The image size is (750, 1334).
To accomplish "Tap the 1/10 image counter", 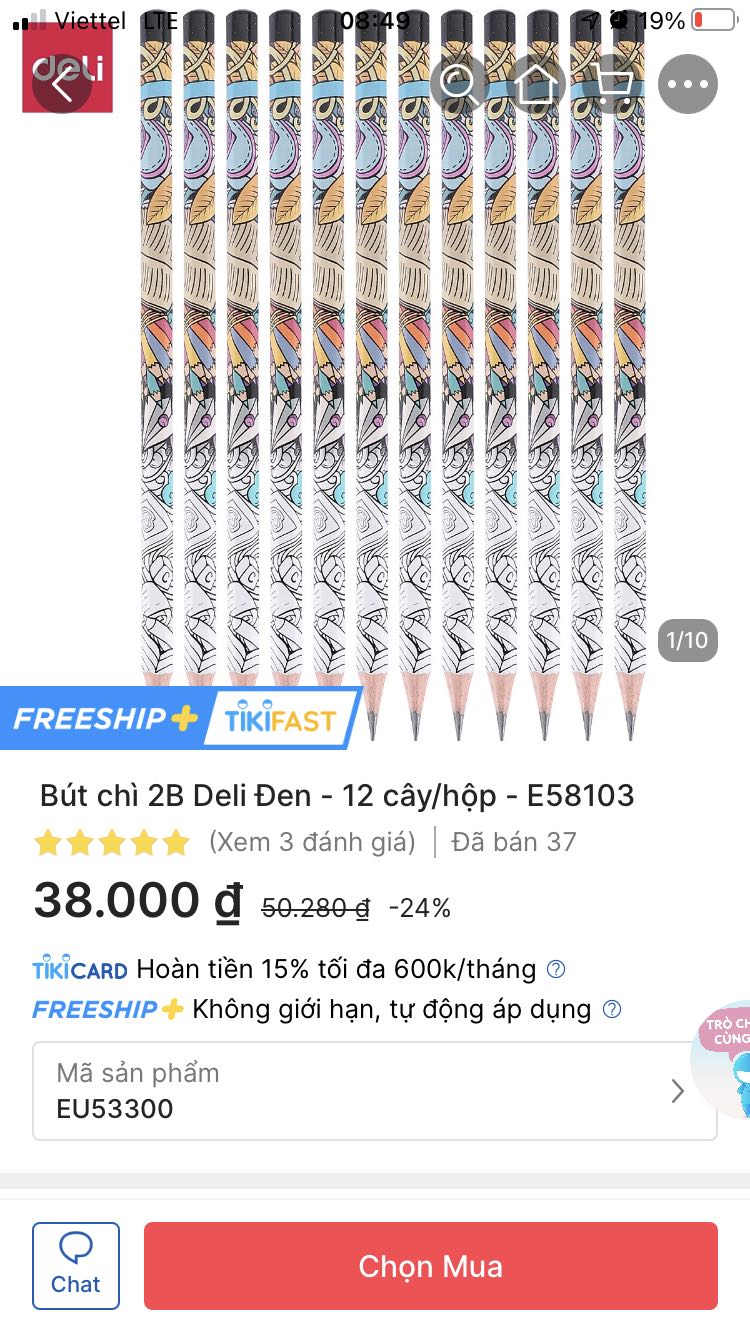I will tap(688, 638).
